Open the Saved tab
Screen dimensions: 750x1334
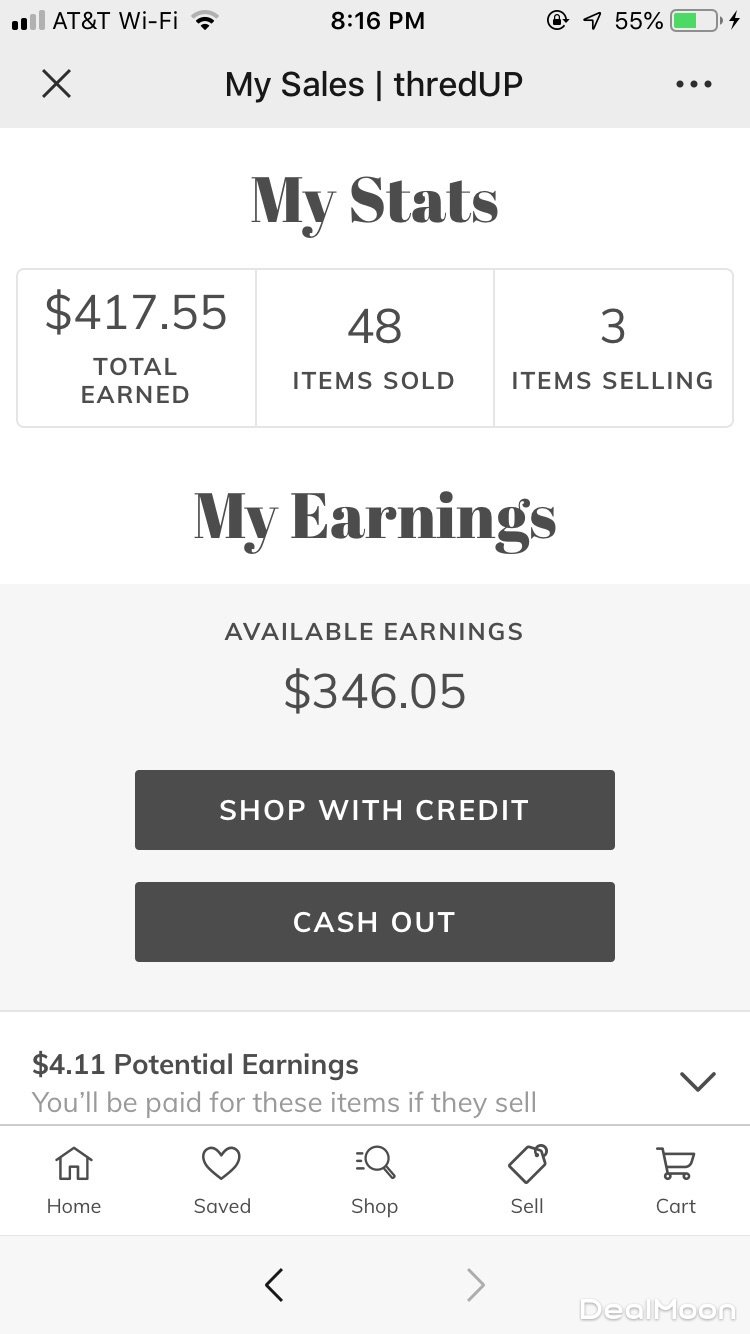(222, 1180)
